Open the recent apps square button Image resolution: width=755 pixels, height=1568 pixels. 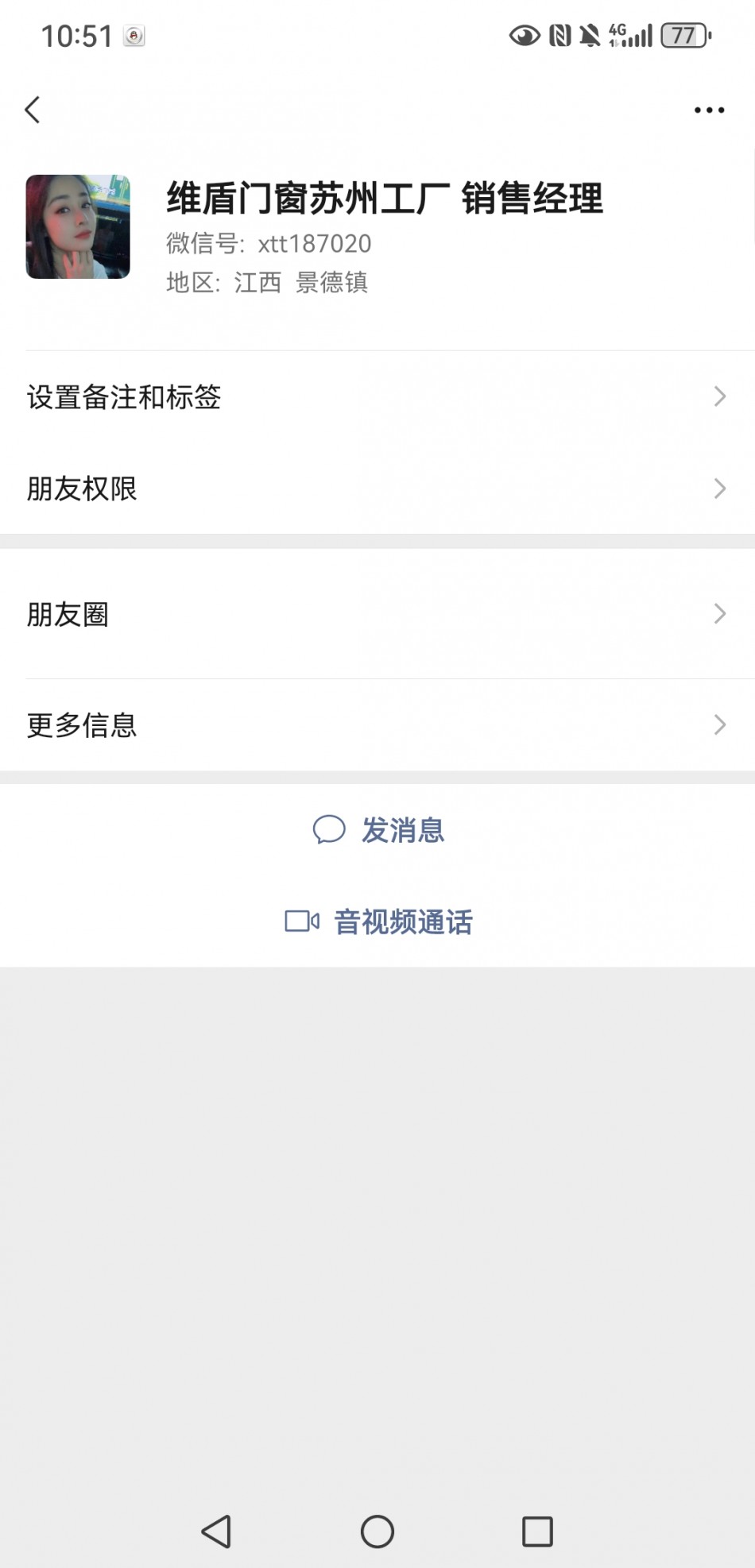[x=537, y=1531]
